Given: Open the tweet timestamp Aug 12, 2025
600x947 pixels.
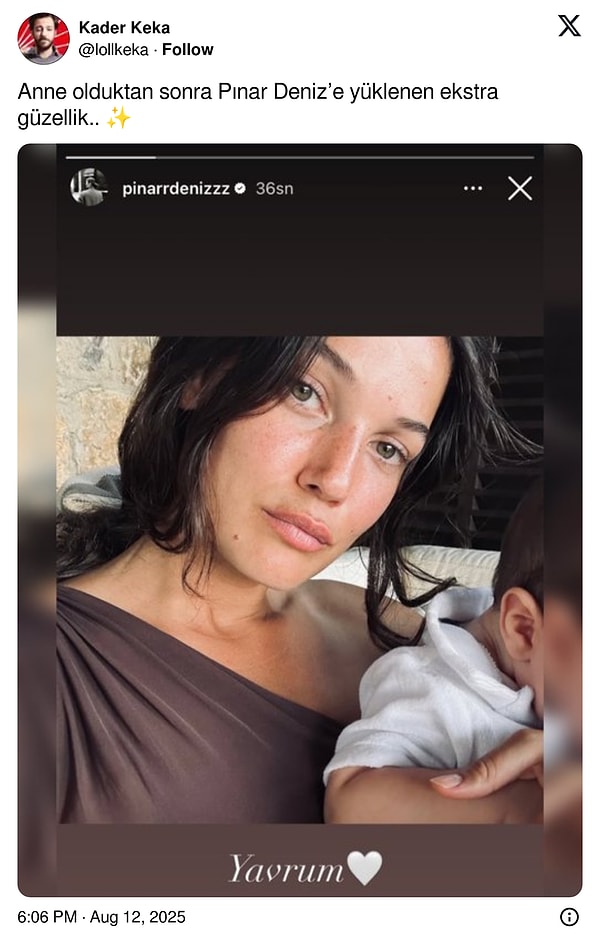Looking at the screenshot, I should 101,917.
